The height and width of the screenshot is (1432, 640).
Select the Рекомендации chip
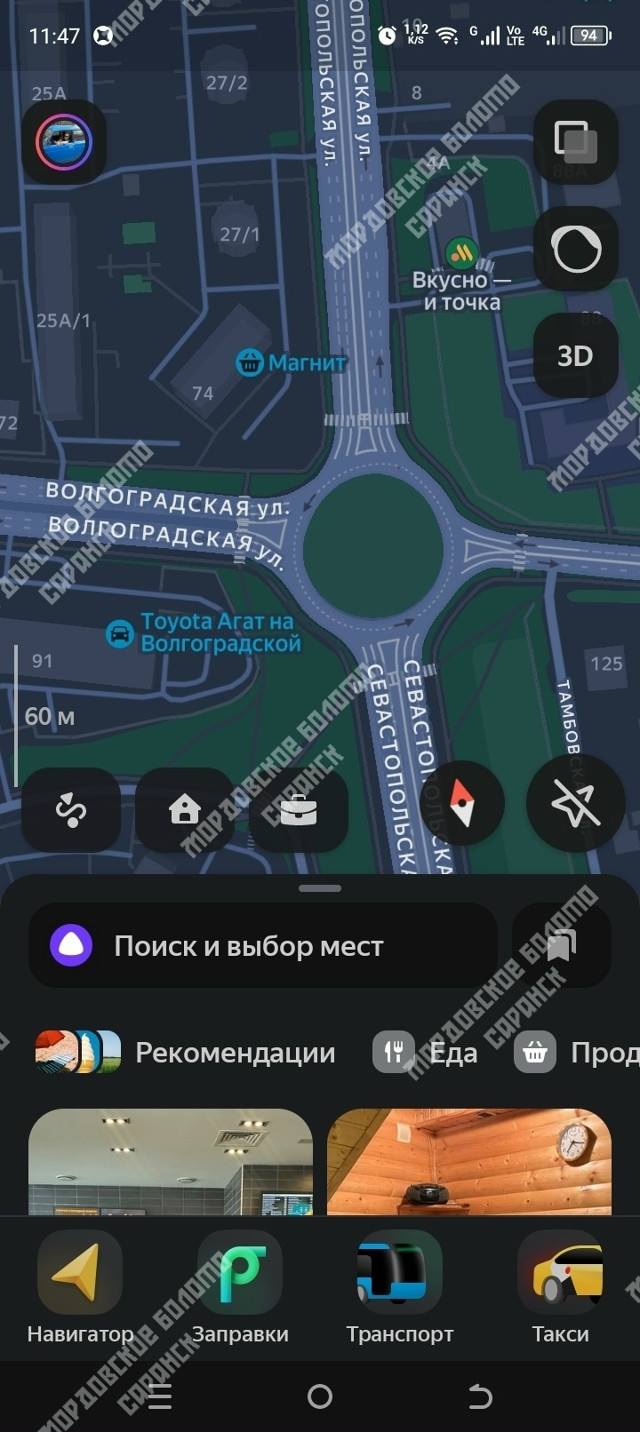point(186,1052)
